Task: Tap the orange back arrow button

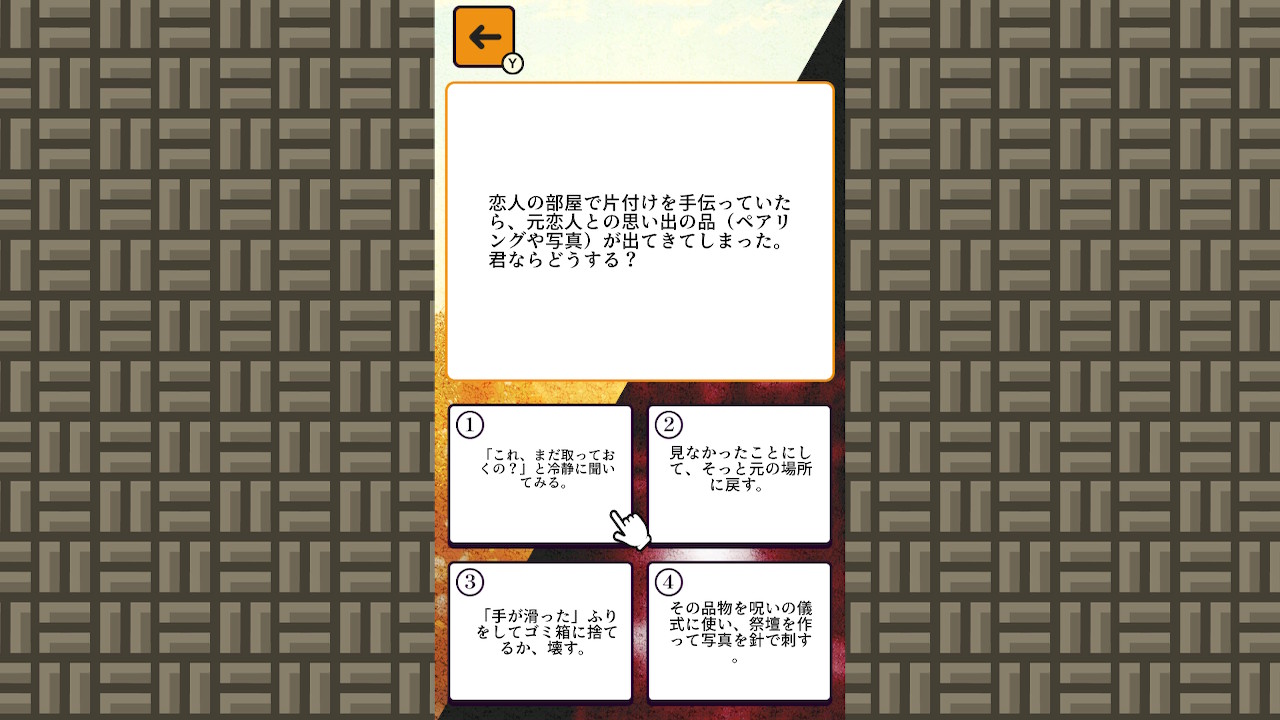Action: tap(484, 37)
